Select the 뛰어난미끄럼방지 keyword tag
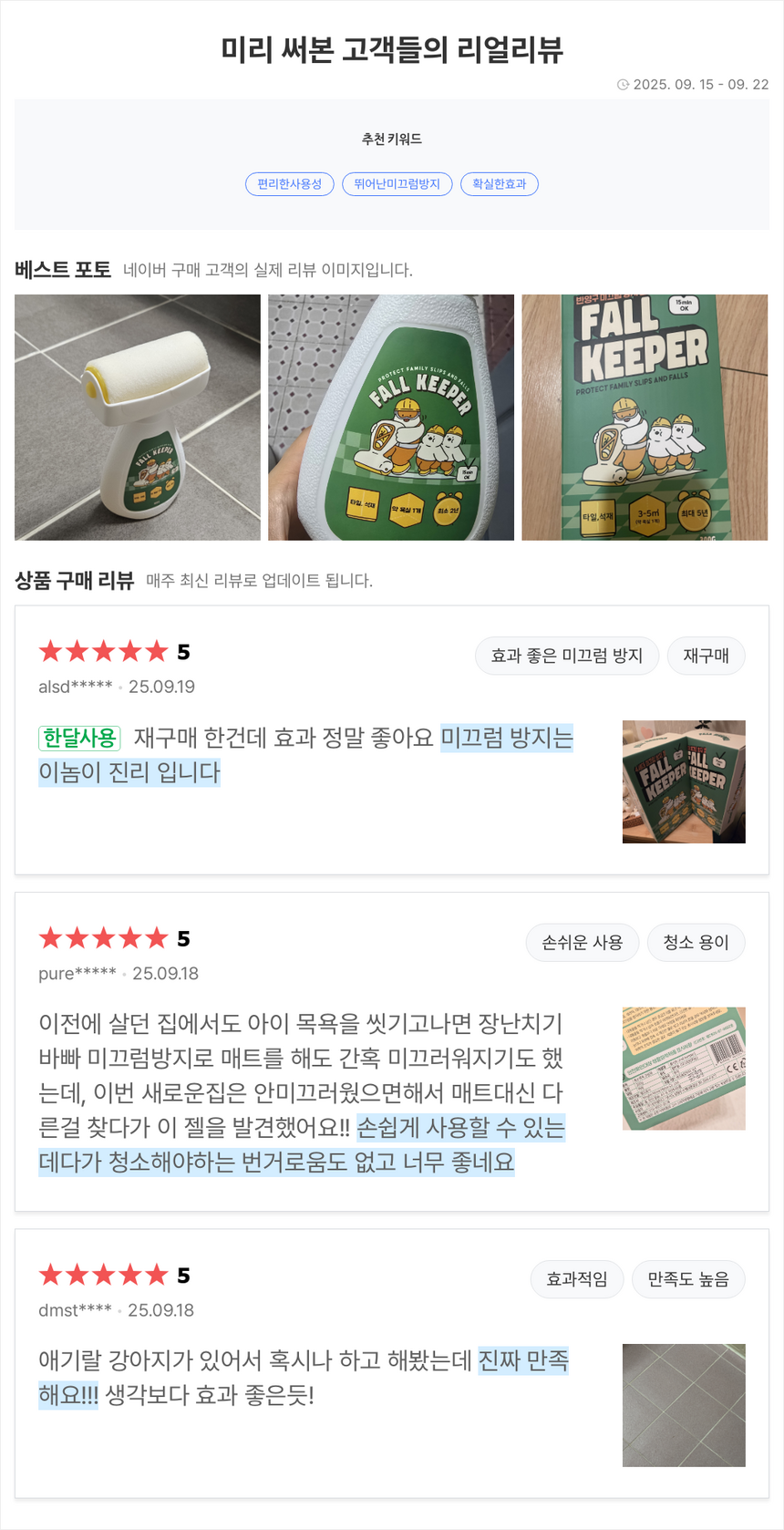This screenshot has height=1530, width=784. click(x=397, y=183)
